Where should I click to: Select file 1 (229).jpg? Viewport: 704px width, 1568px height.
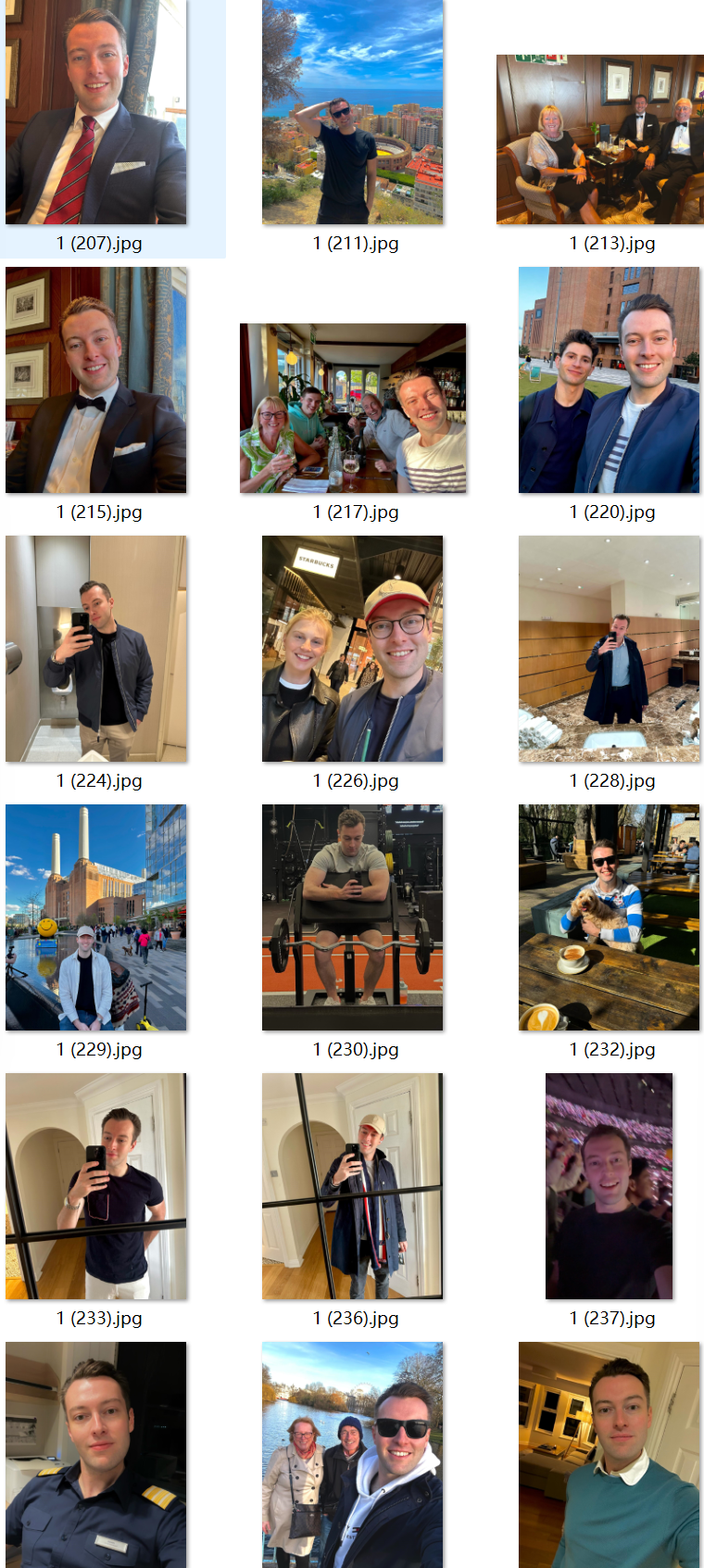95,917
